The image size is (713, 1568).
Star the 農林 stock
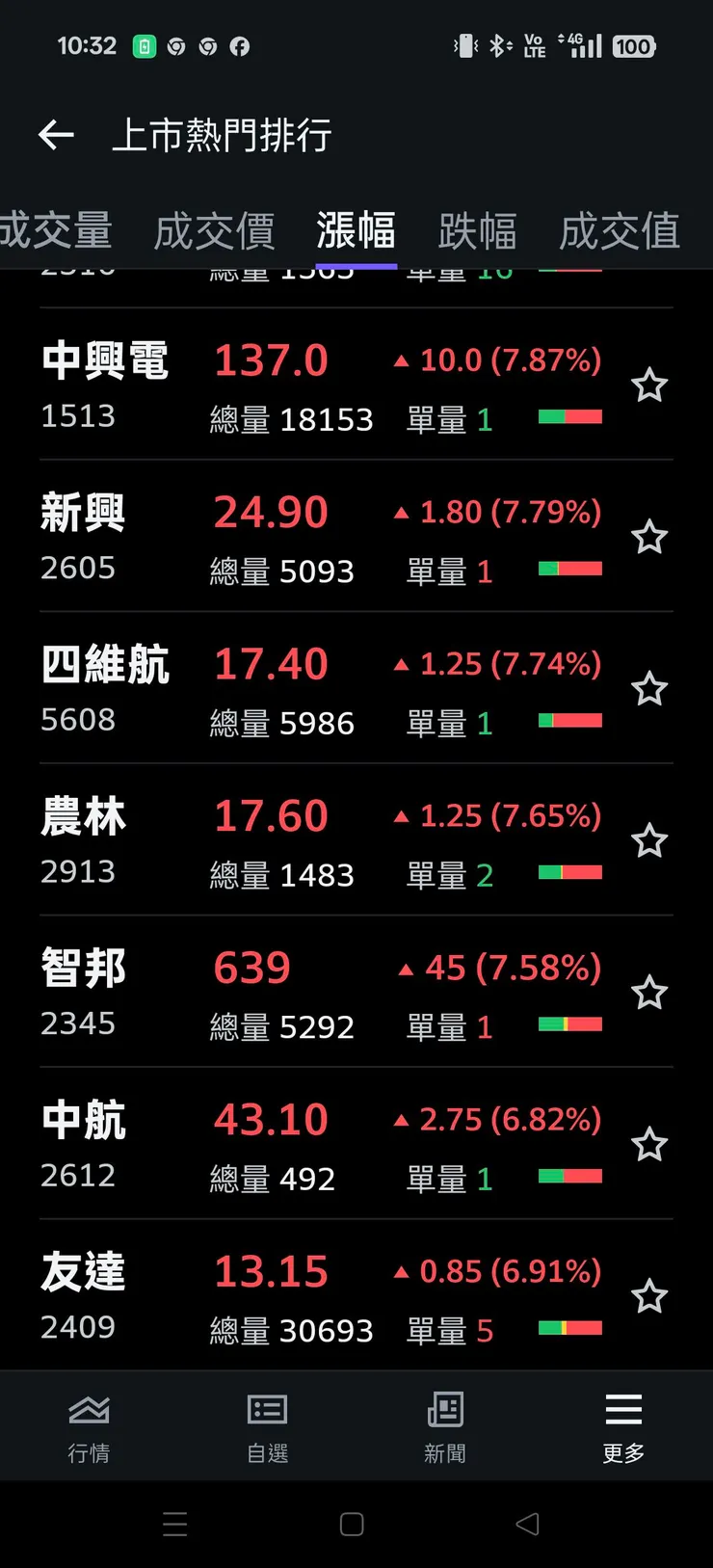point(649,841)
